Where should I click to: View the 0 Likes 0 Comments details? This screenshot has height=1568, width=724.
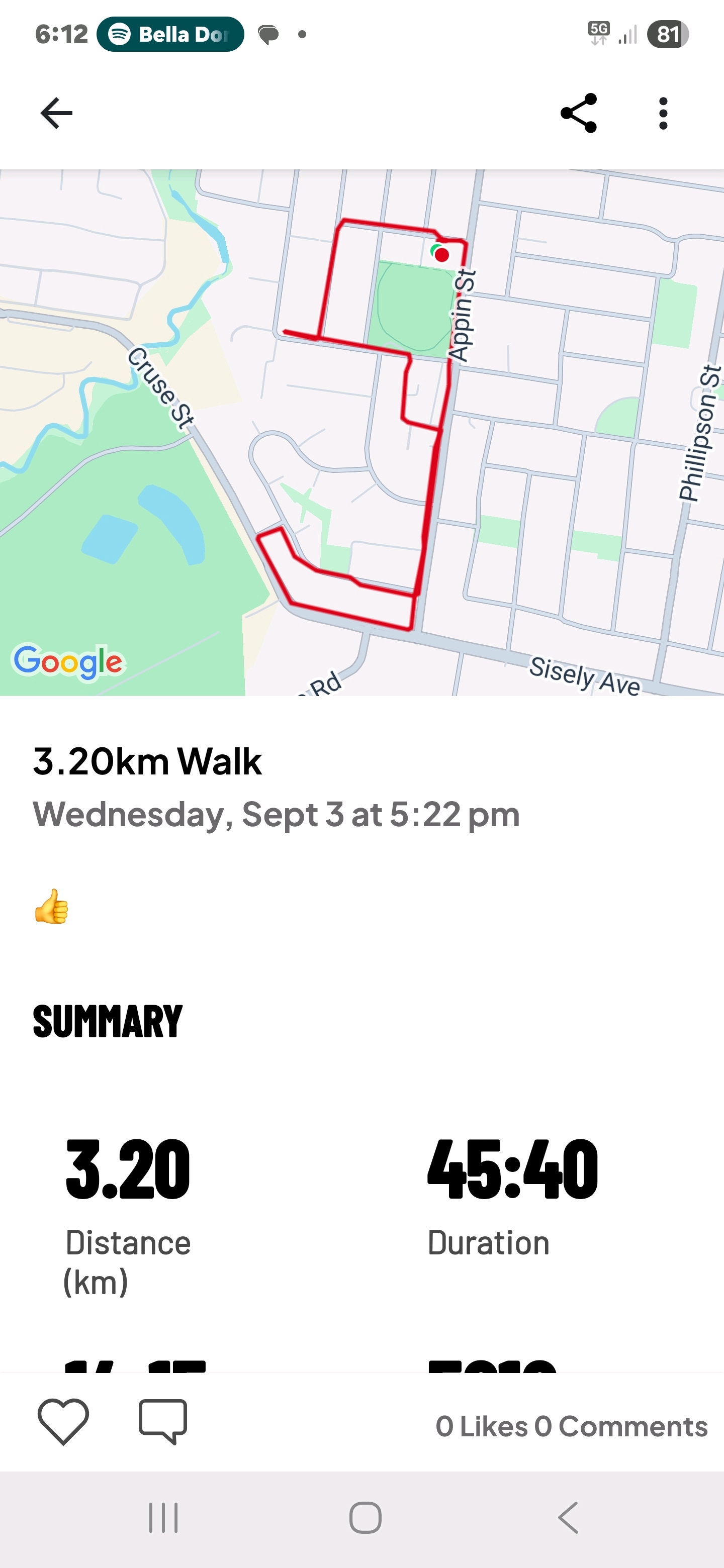(x=571, y=1426)
